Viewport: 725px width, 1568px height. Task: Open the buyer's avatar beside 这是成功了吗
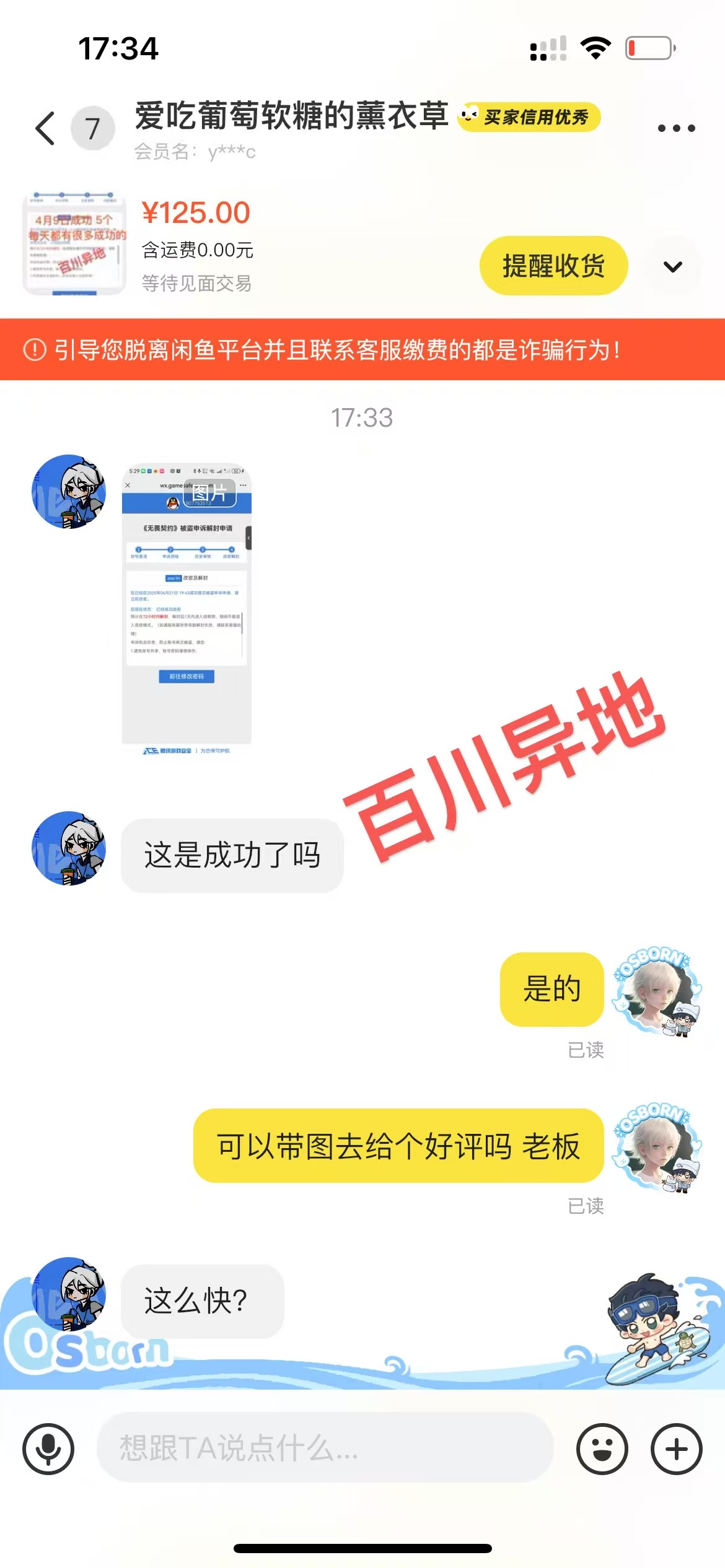tap(69, 848)
